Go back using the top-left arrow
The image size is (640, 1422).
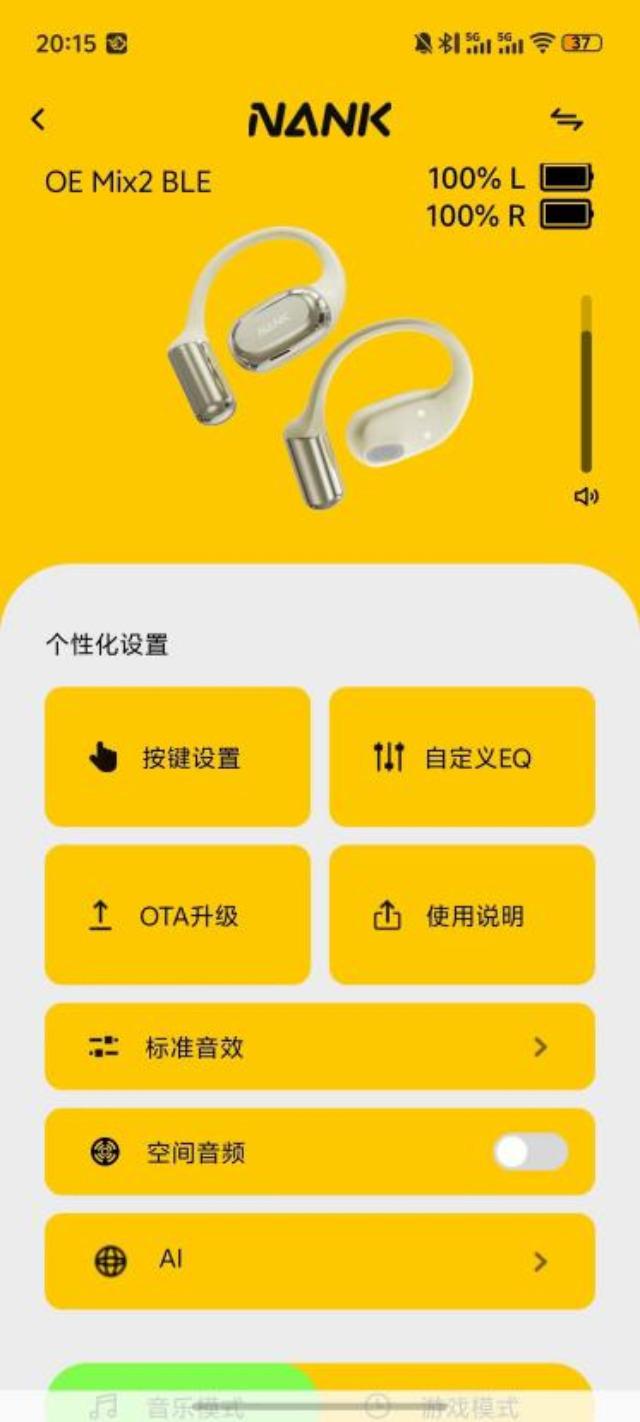point(38,120)
